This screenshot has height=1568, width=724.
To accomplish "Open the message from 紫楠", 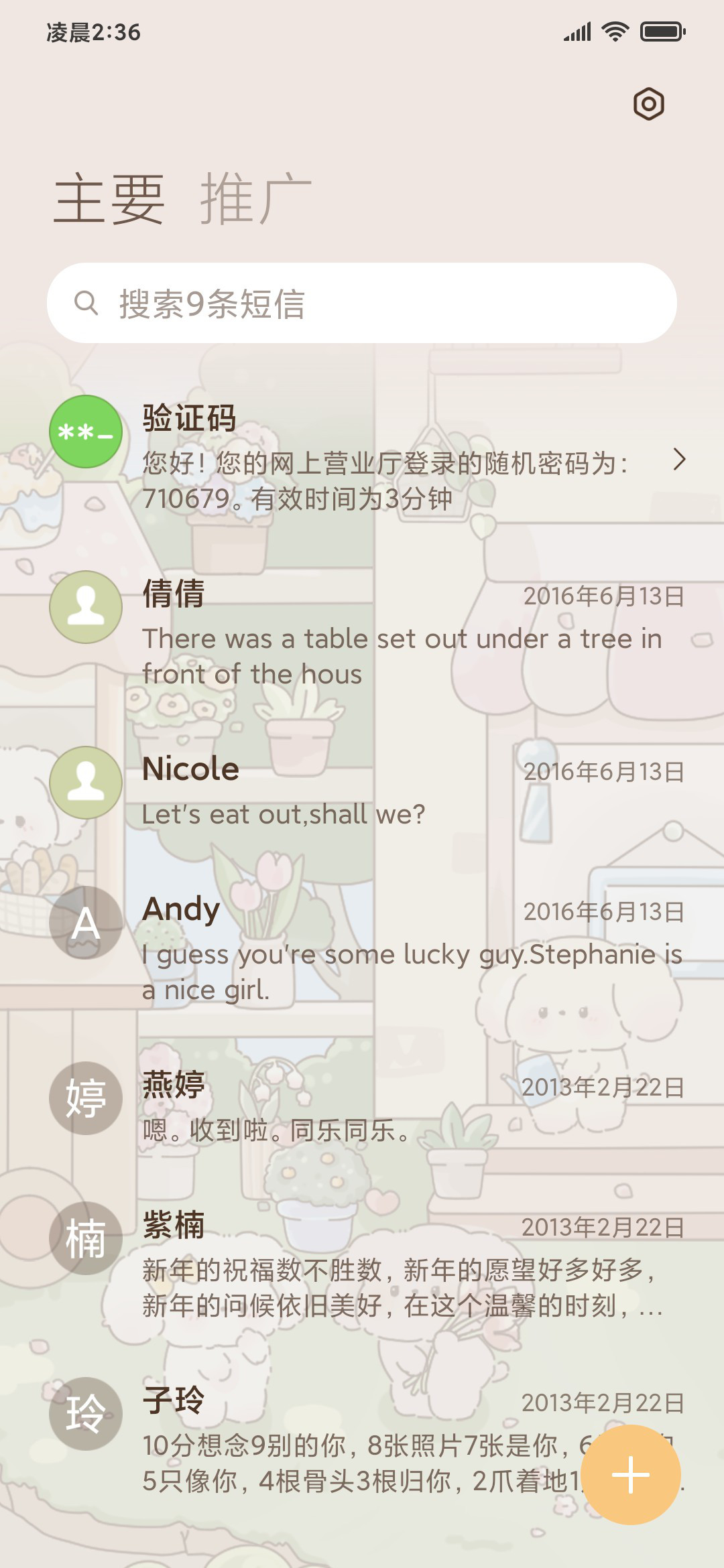I will pos(362,1264).
